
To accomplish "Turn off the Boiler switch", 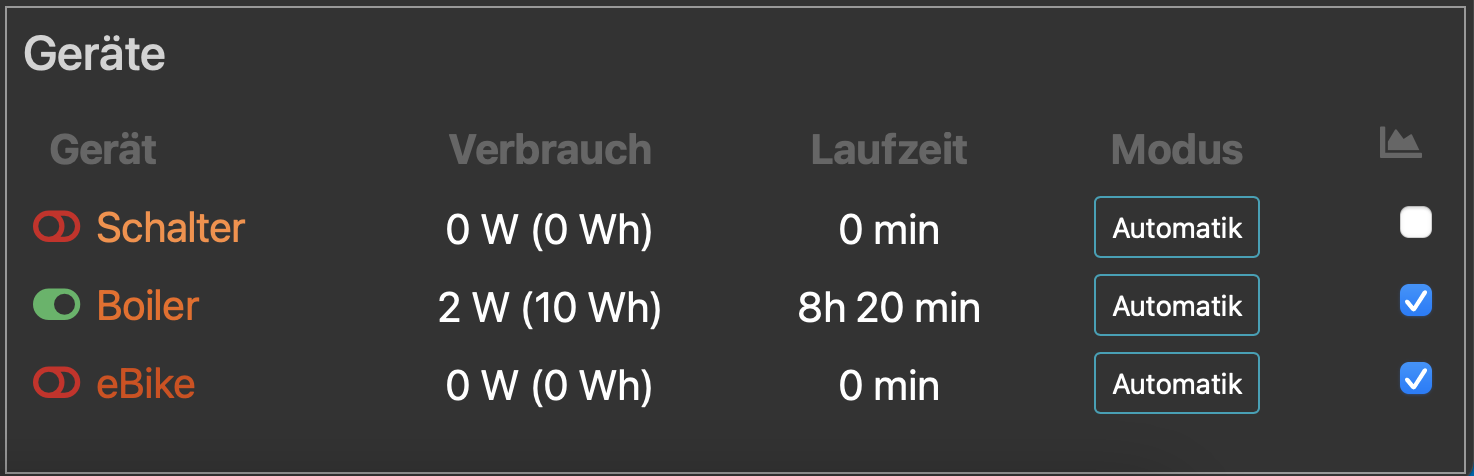I will pos(56,305).
